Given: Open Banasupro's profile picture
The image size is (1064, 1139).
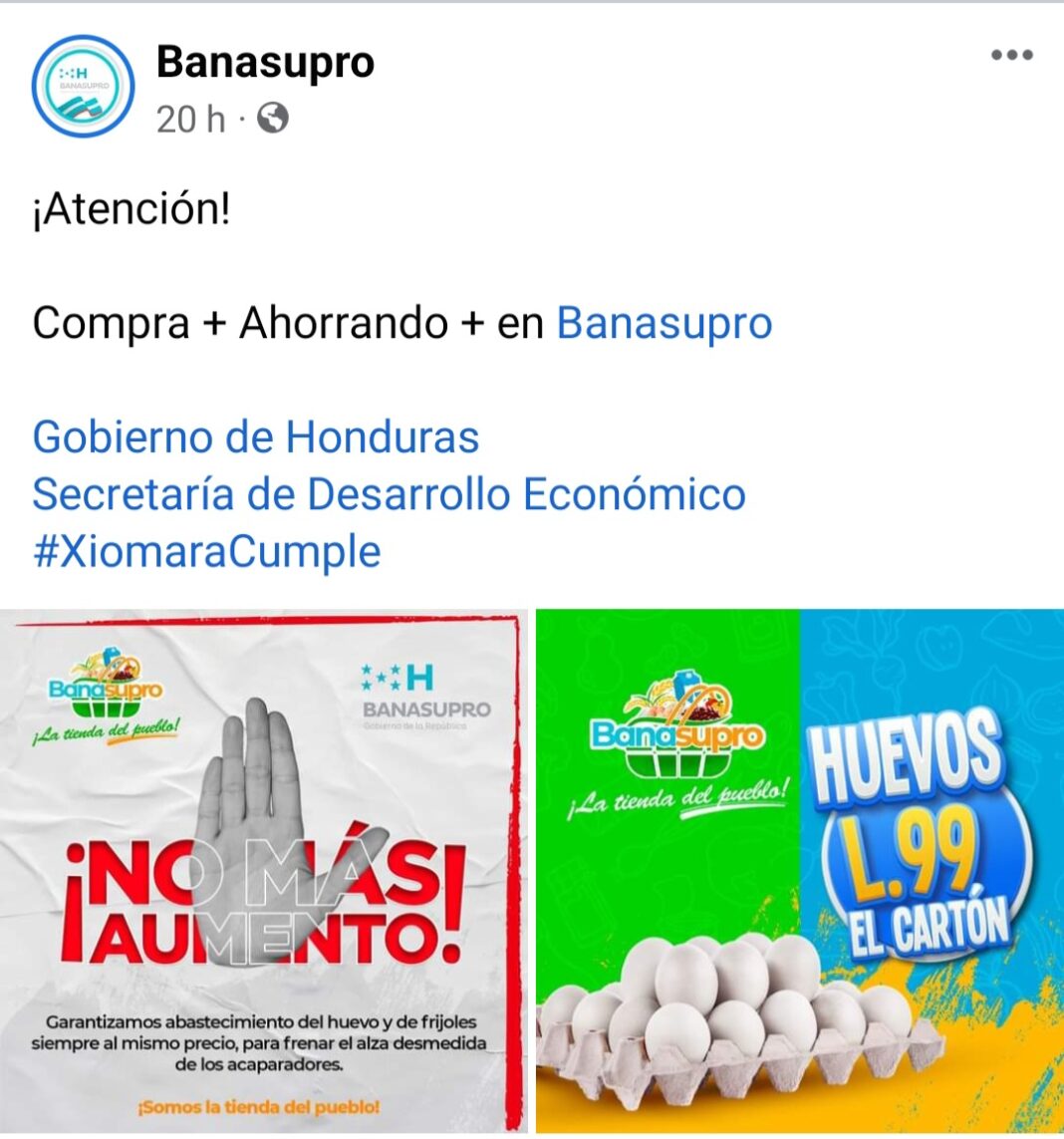Looking at the screenshot, I should click(x=83, y=87).
